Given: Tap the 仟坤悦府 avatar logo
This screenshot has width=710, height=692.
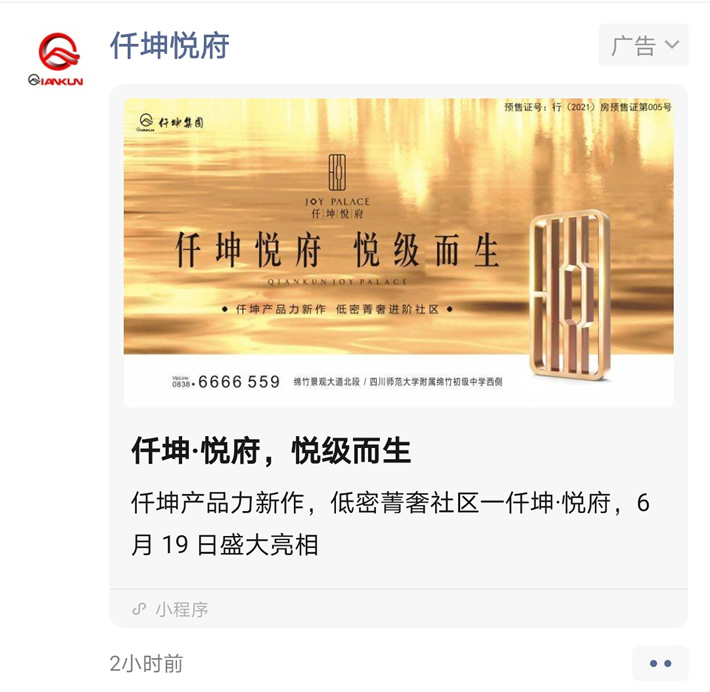Looking at the screenshot, I should tap(58, 59).
